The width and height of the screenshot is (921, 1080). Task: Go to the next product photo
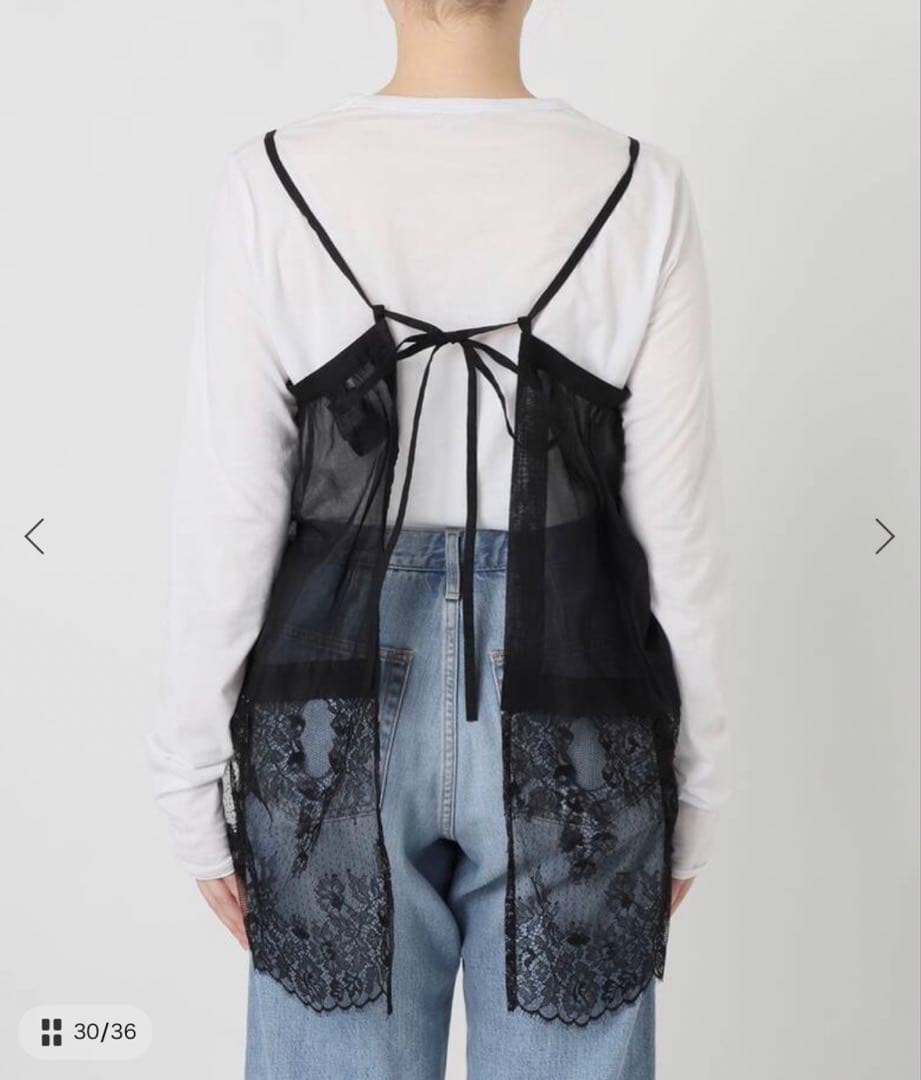[x=884, y=537]
